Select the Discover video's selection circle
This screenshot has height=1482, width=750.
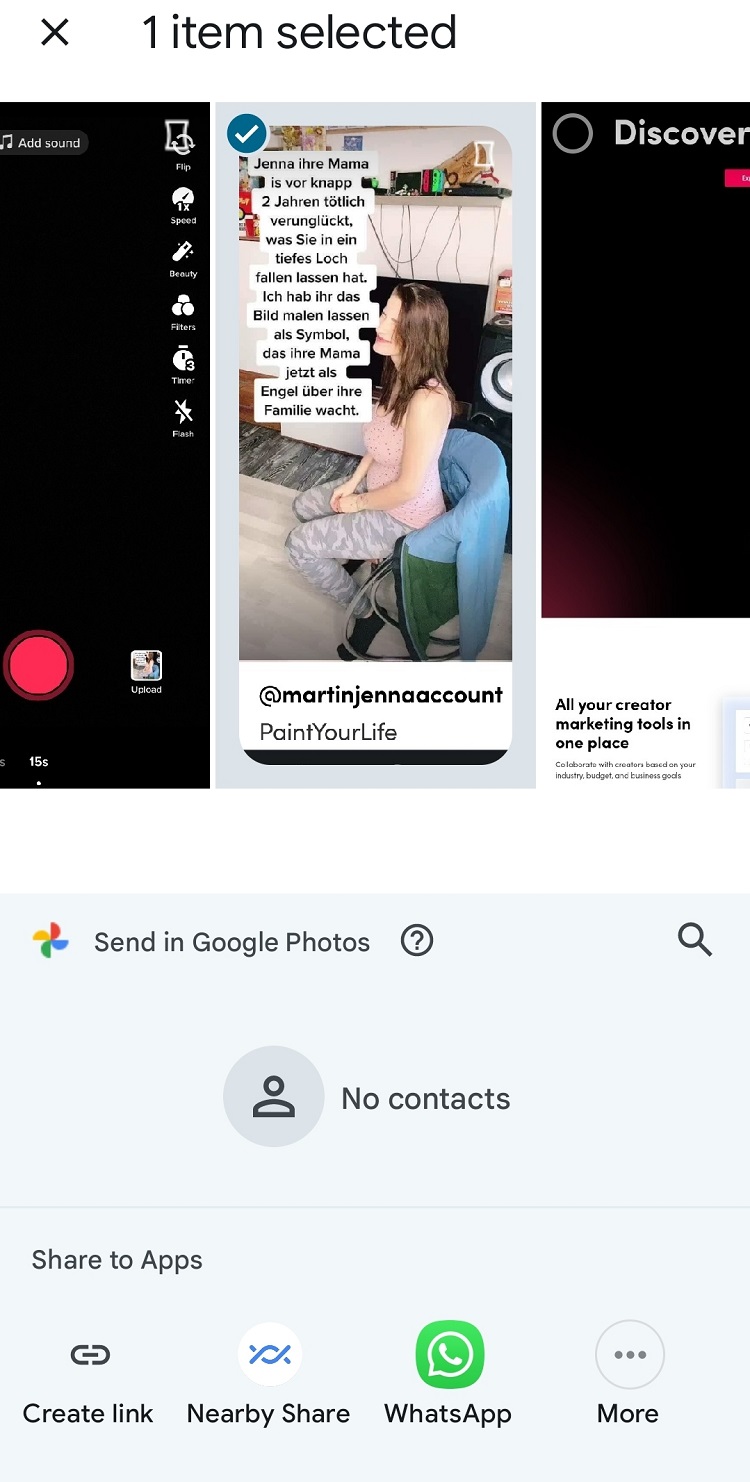tap(572, 133)
